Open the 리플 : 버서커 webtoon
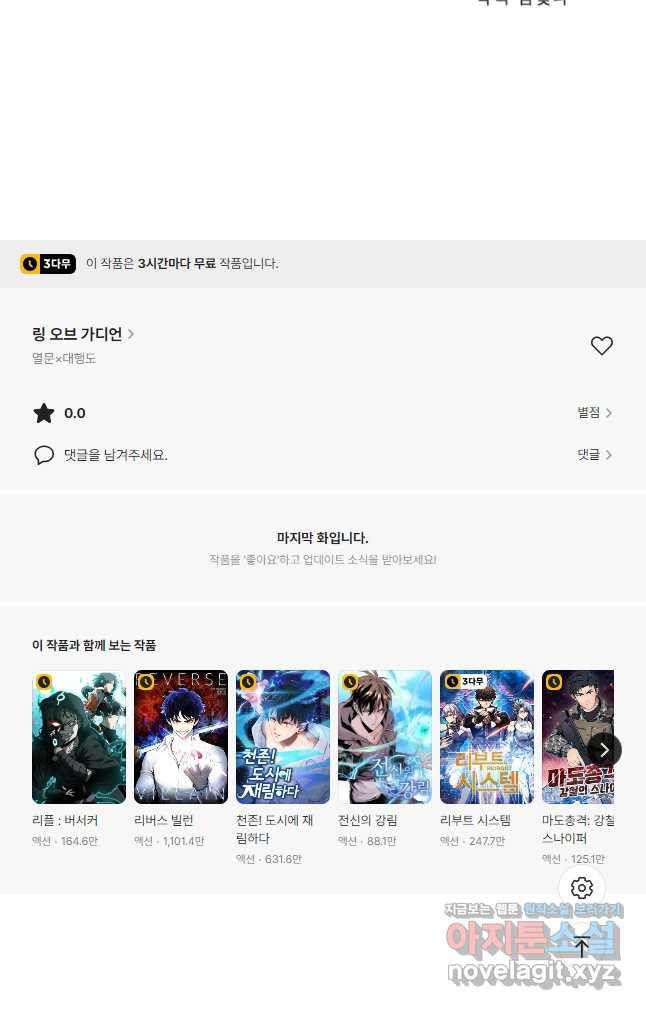This screenshot has height=1010, width=646. [79, 737]
